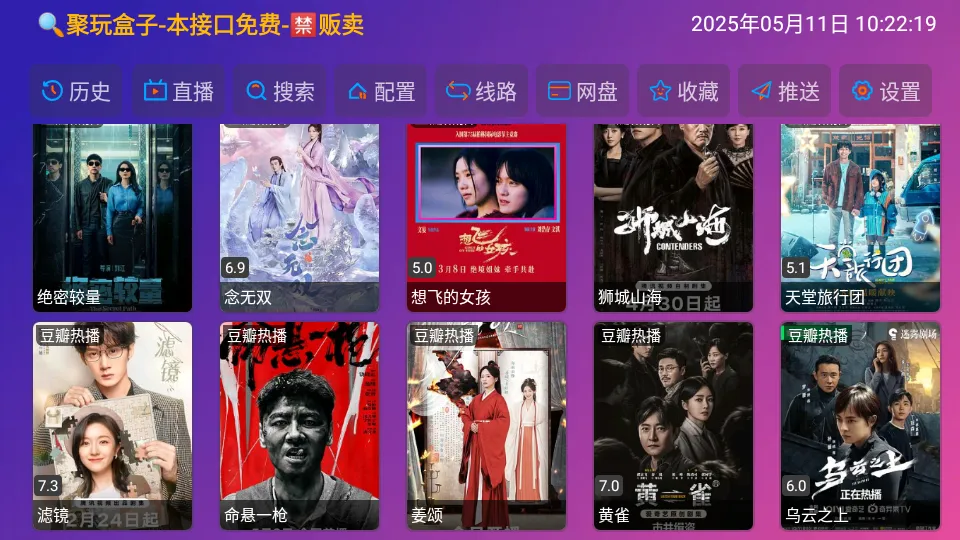Open the 搜索 search button

coord(280,92)
